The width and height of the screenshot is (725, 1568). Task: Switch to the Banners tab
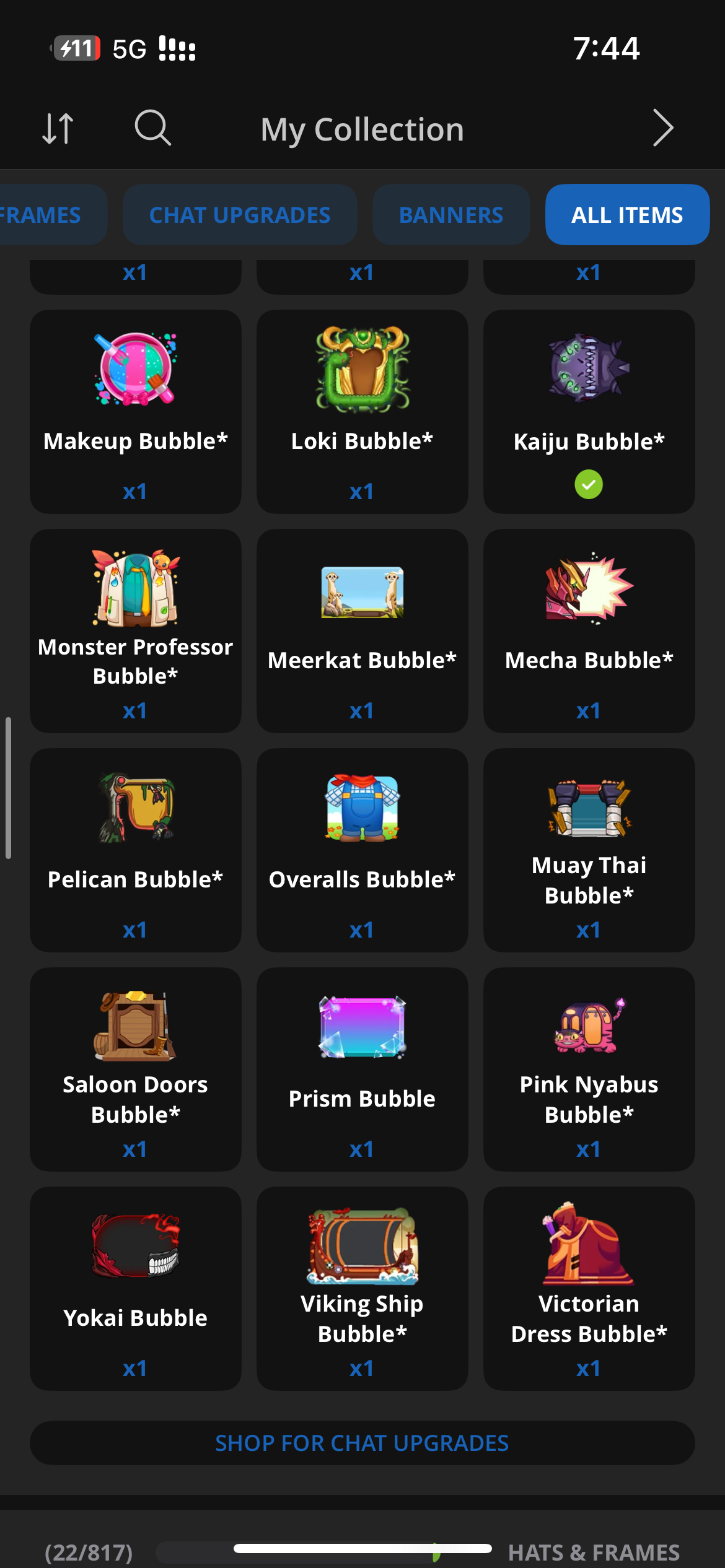point(451,215)
